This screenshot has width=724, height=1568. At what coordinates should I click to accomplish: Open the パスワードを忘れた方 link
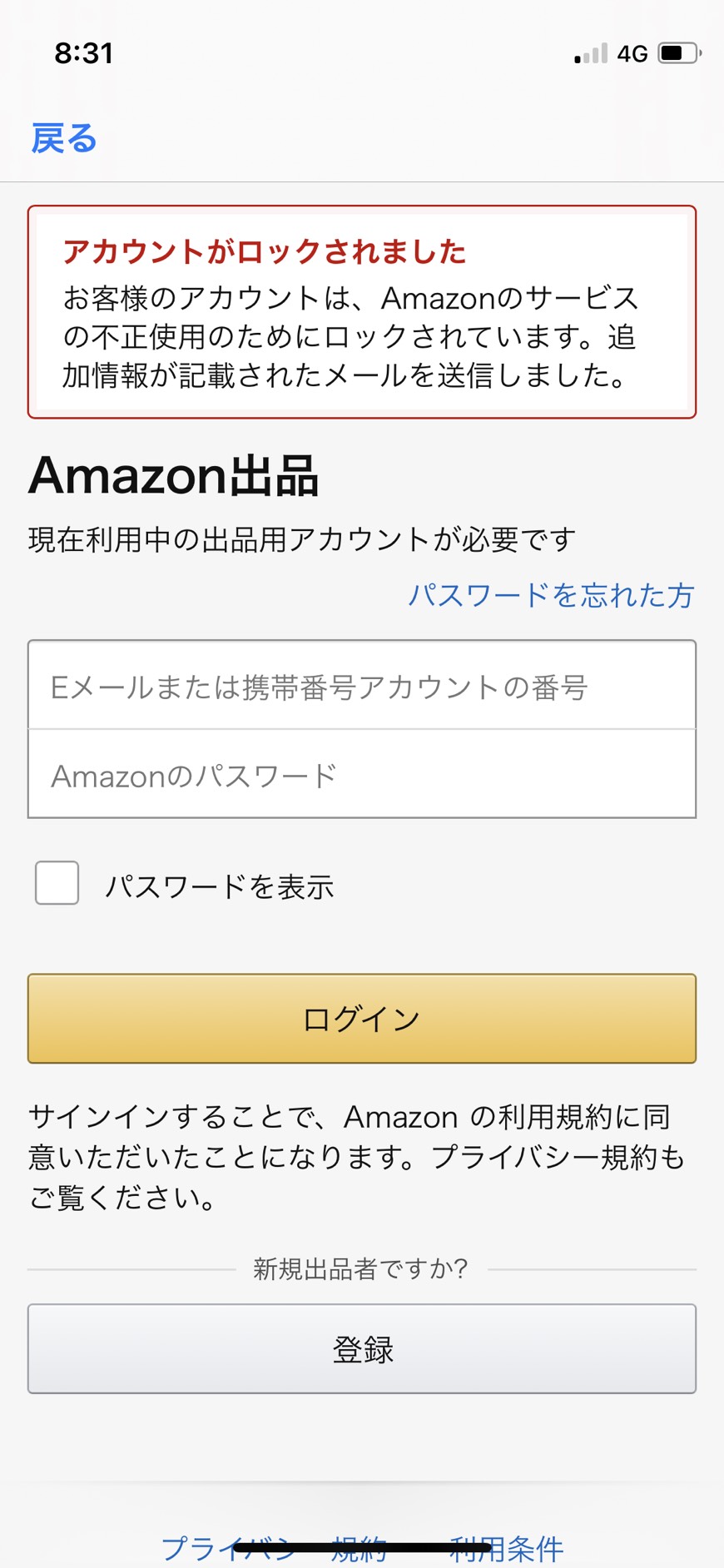(x=550, y=595)
